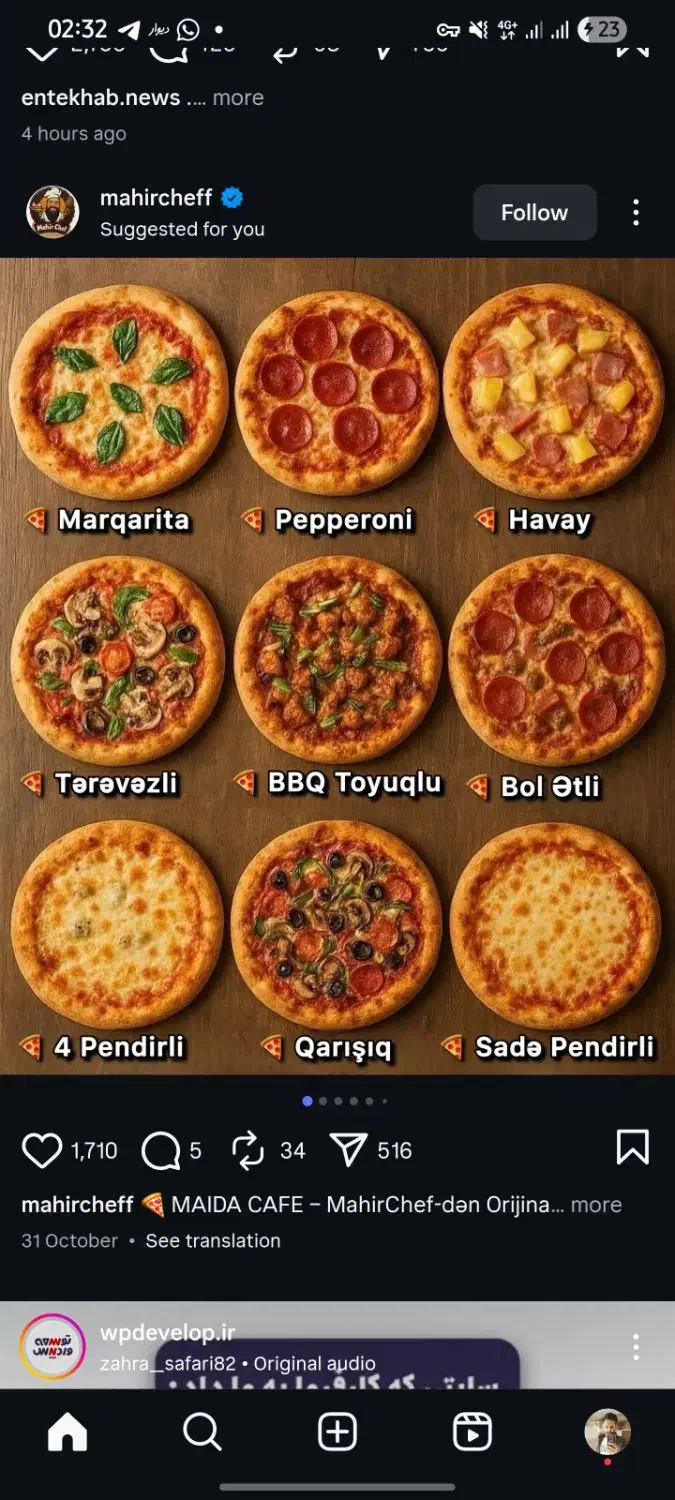Switch to the Search tab
This screenshot has height=1500, width=675.
(x=202, y=1433)
